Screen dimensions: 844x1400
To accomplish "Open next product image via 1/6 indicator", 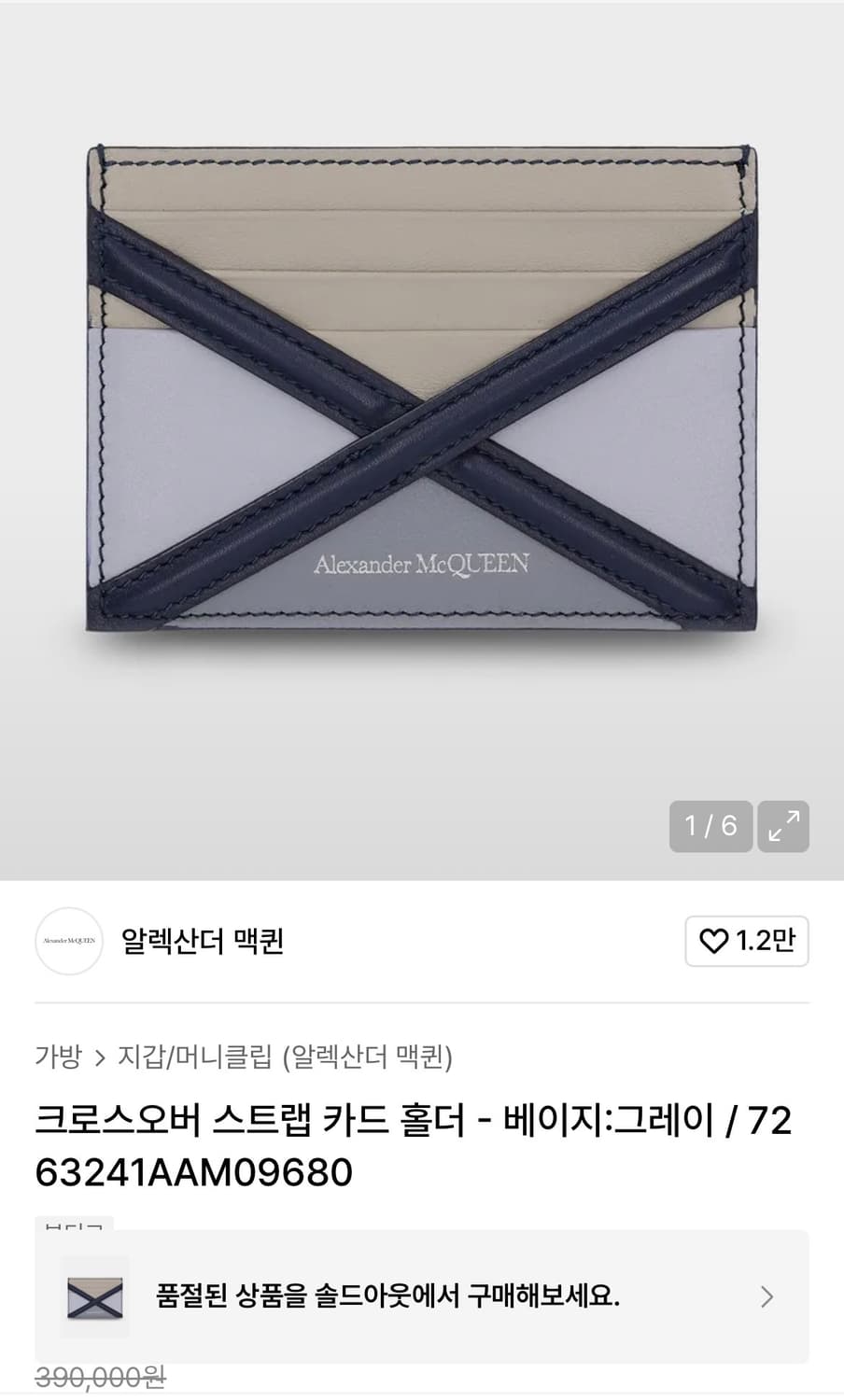I will coord(710,825).
